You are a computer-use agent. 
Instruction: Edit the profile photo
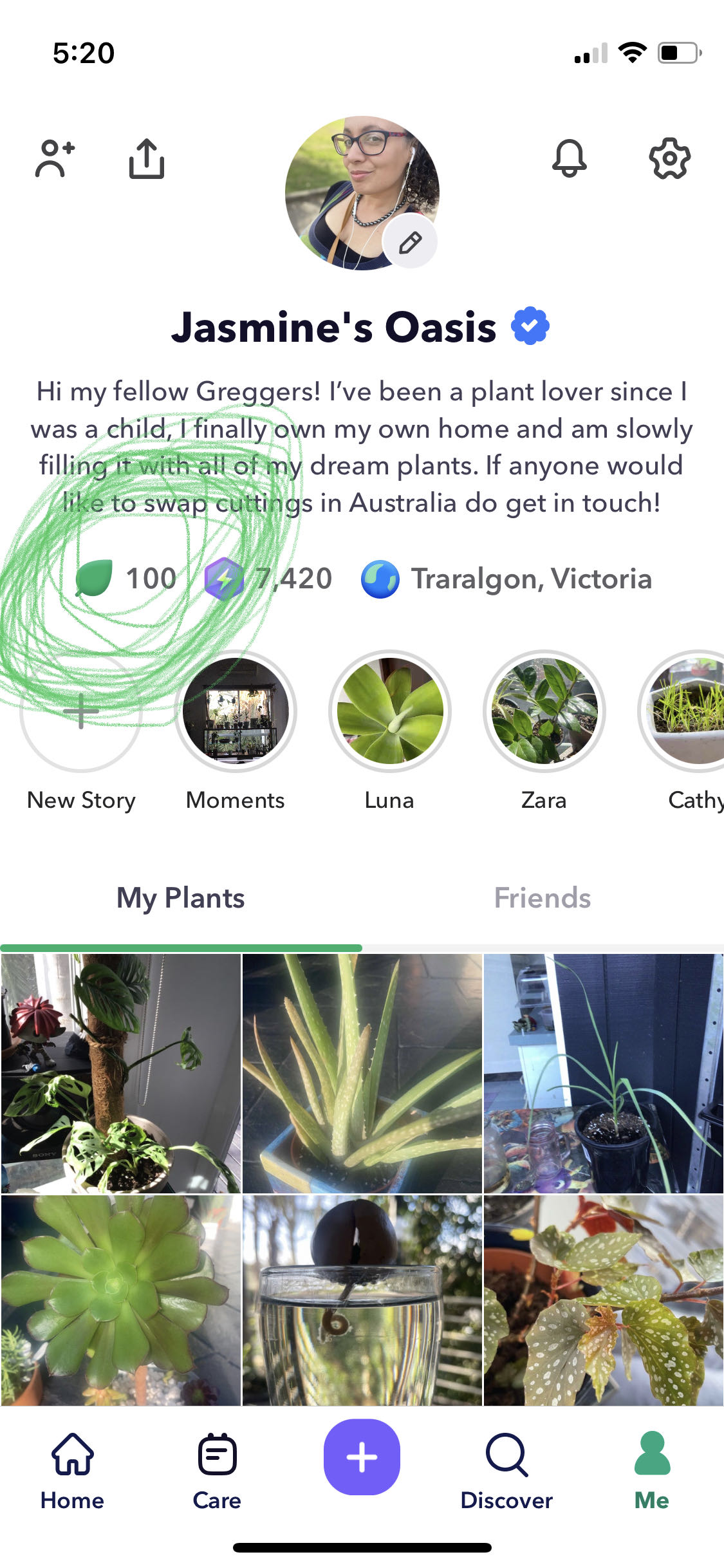coord(410,243)
